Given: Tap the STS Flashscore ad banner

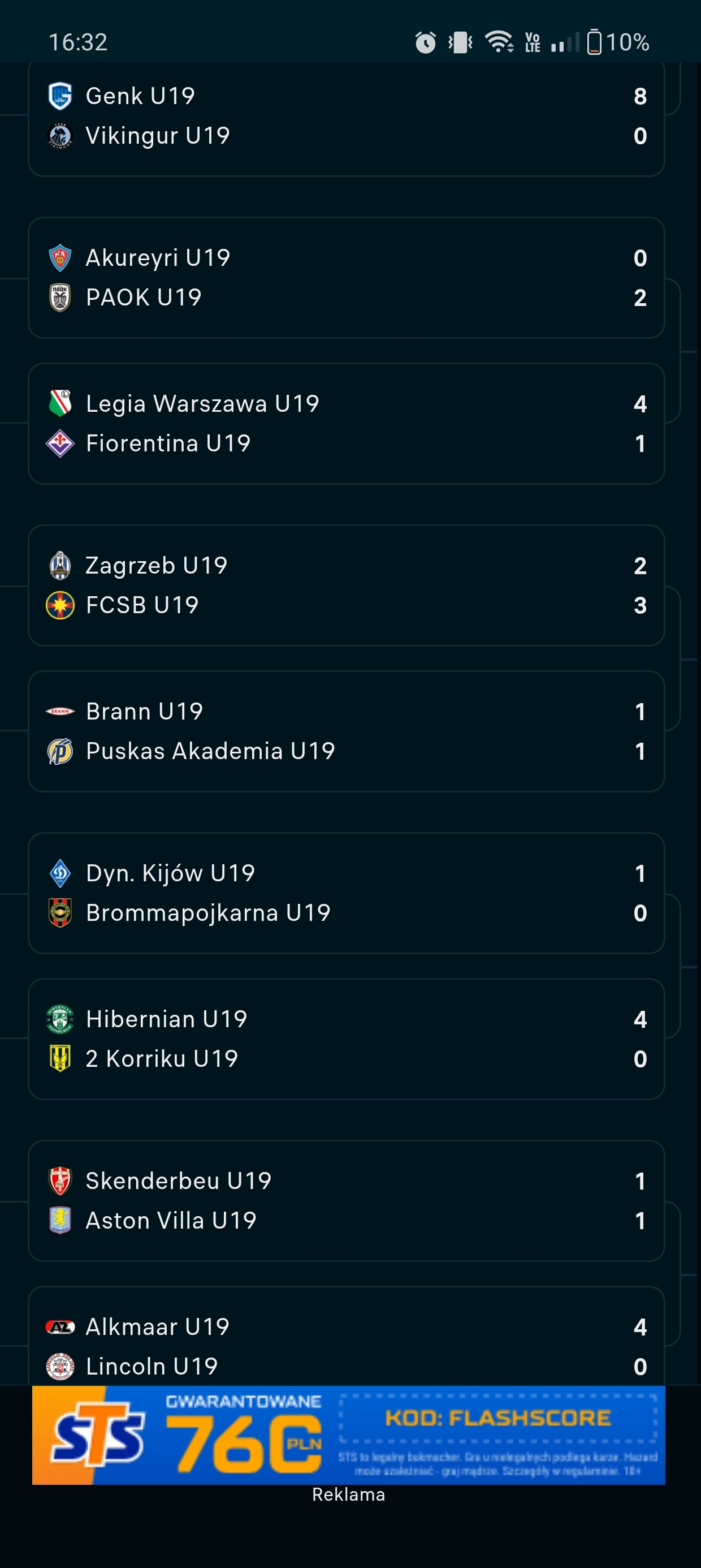Looking at the screenshot, I should tap(348, 1435).
